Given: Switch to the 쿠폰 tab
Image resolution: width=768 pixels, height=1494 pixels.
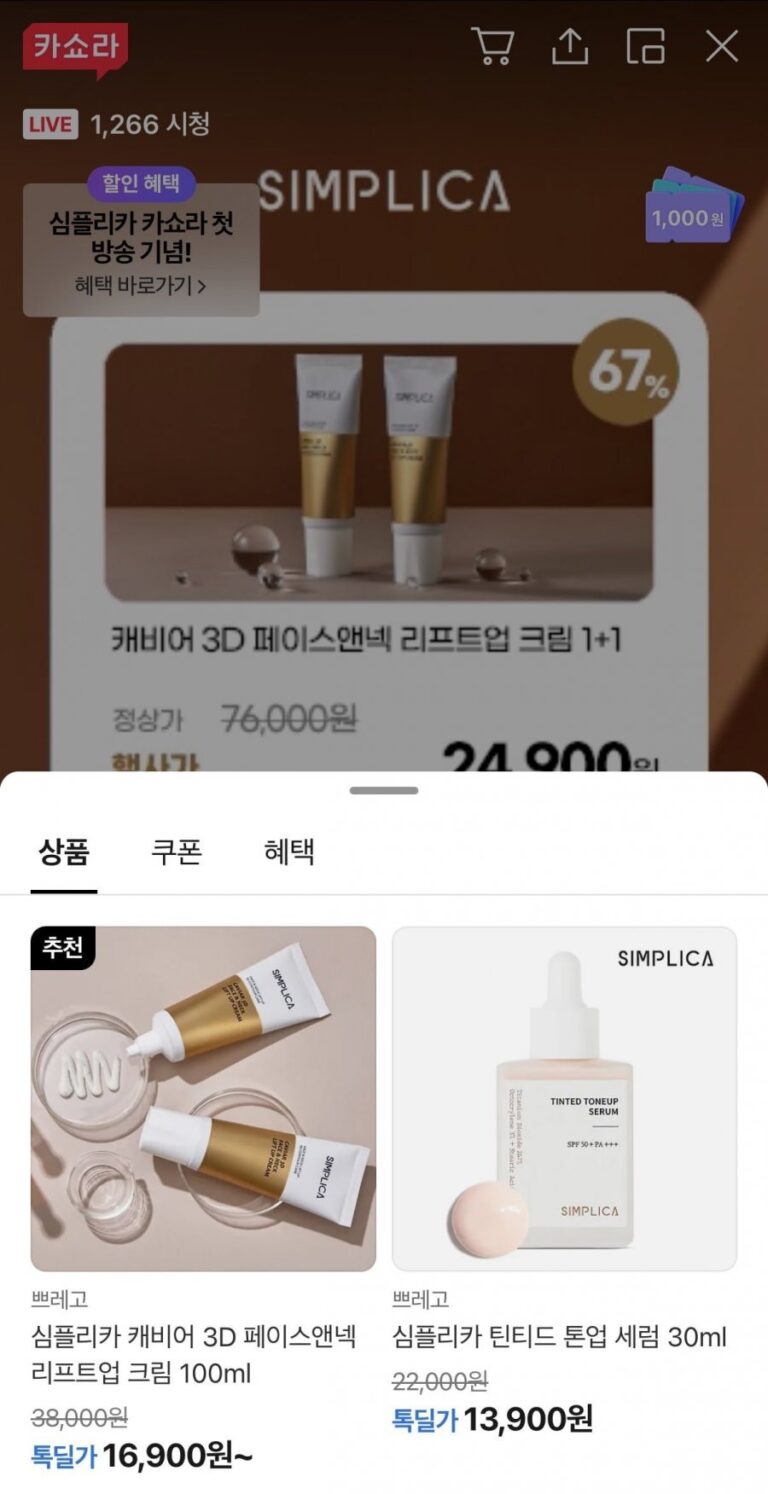Looking at the screenshot, I should pyautogui.click(x=176, y=852).
